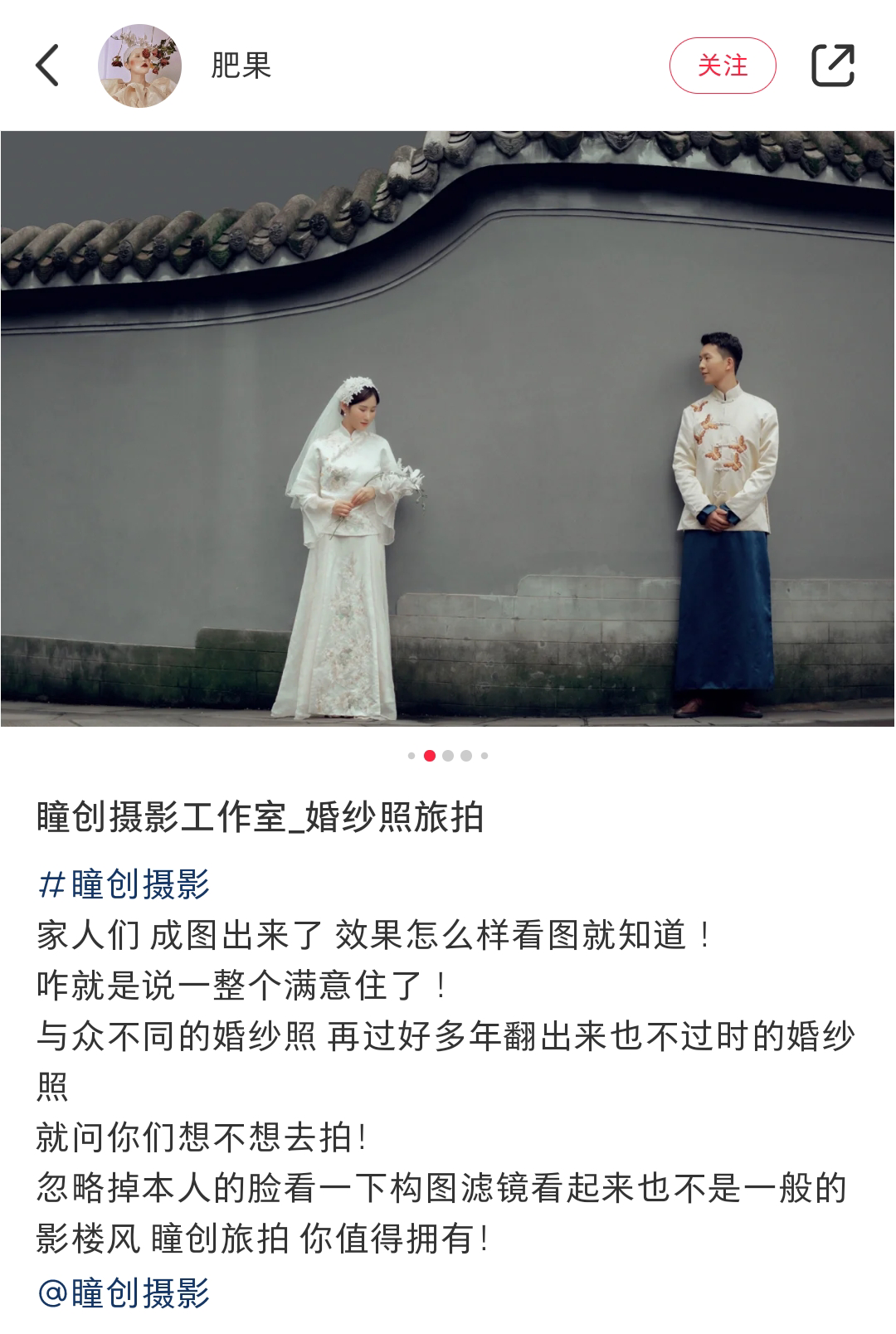Viewport: 896px width, 1334px height.
Task: Share this post
Action: (x=832, y=66)
